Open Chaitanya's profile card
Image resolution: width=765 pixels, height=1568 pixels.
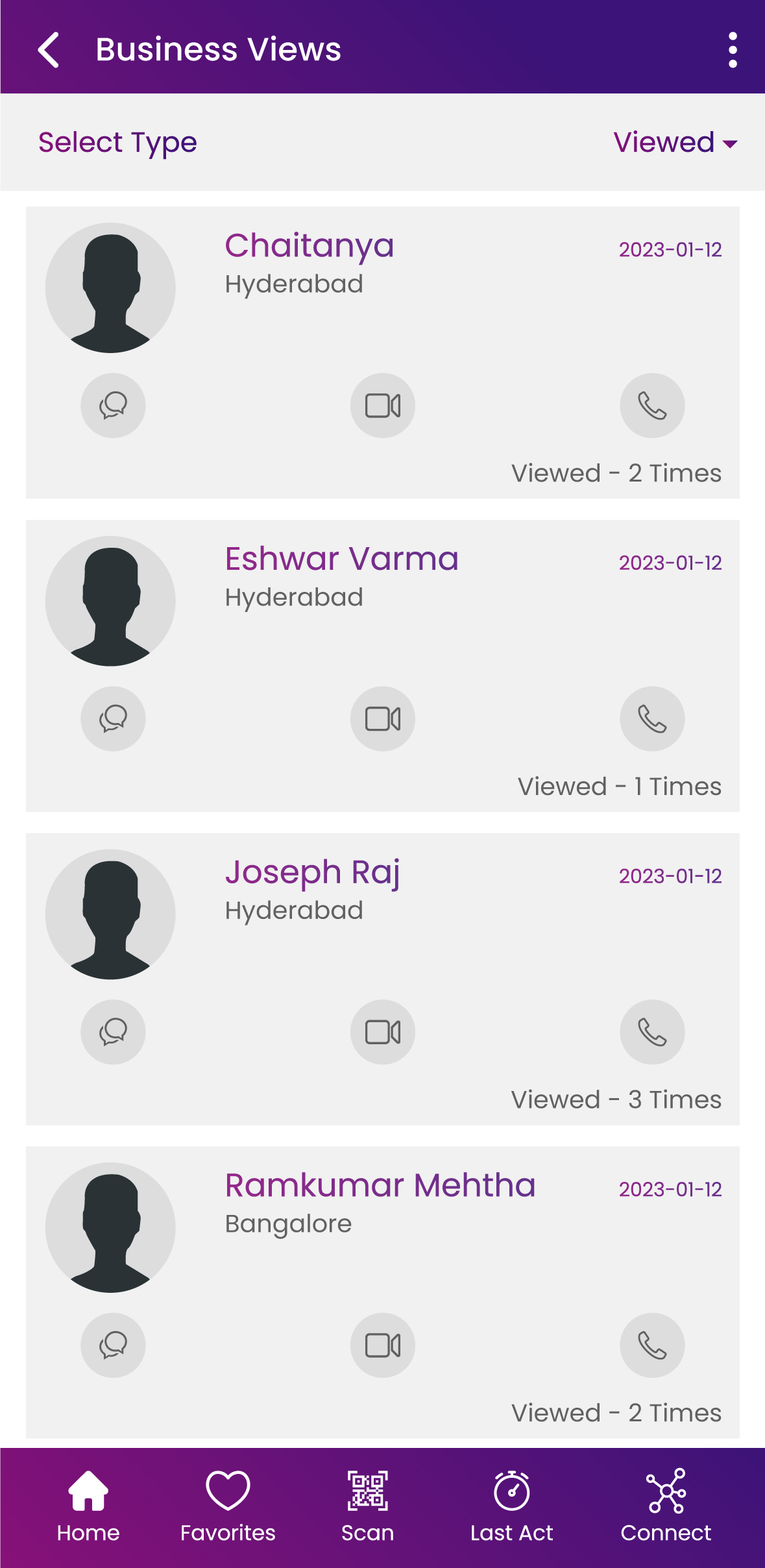tap(383, 352)
